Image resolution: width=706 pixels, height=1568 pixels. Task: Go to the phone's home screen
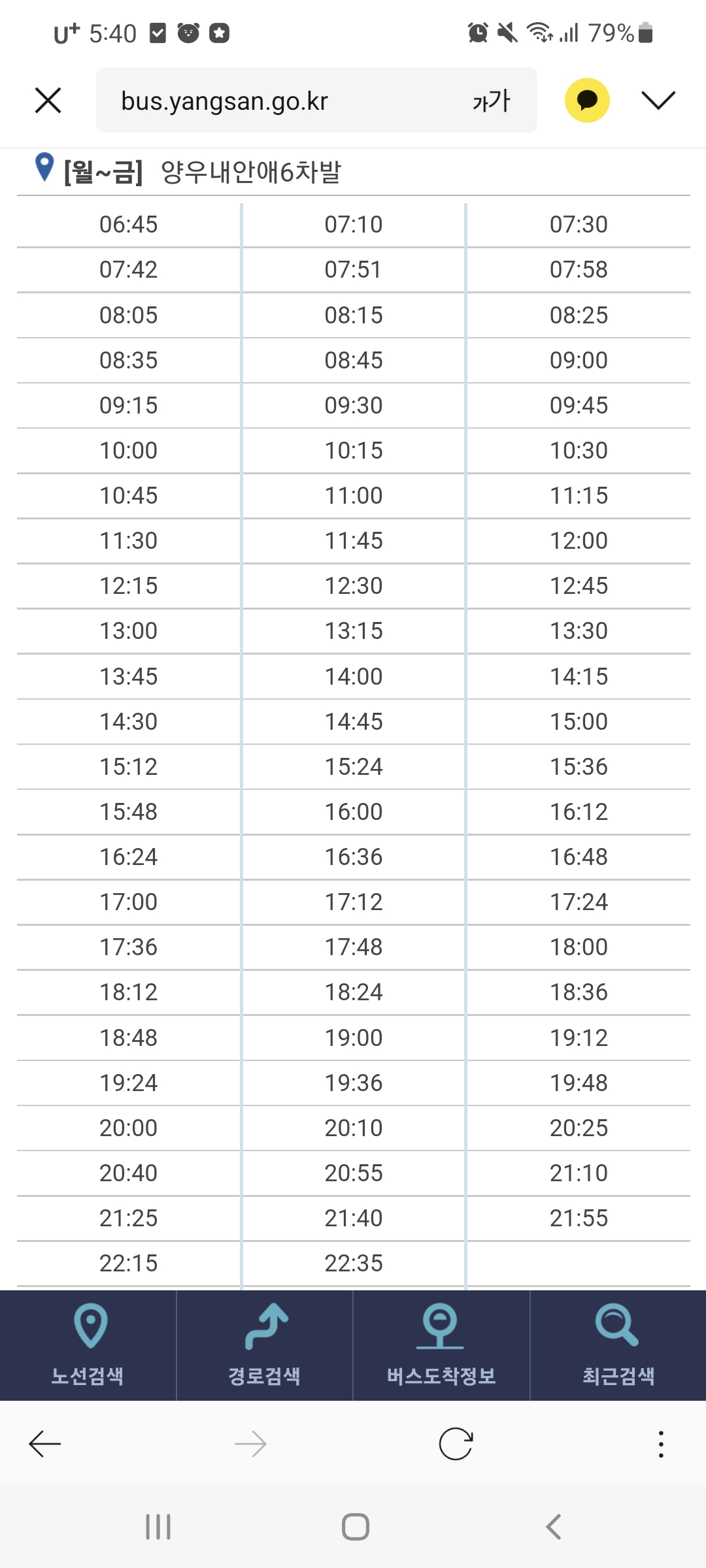pos(355,1527)
